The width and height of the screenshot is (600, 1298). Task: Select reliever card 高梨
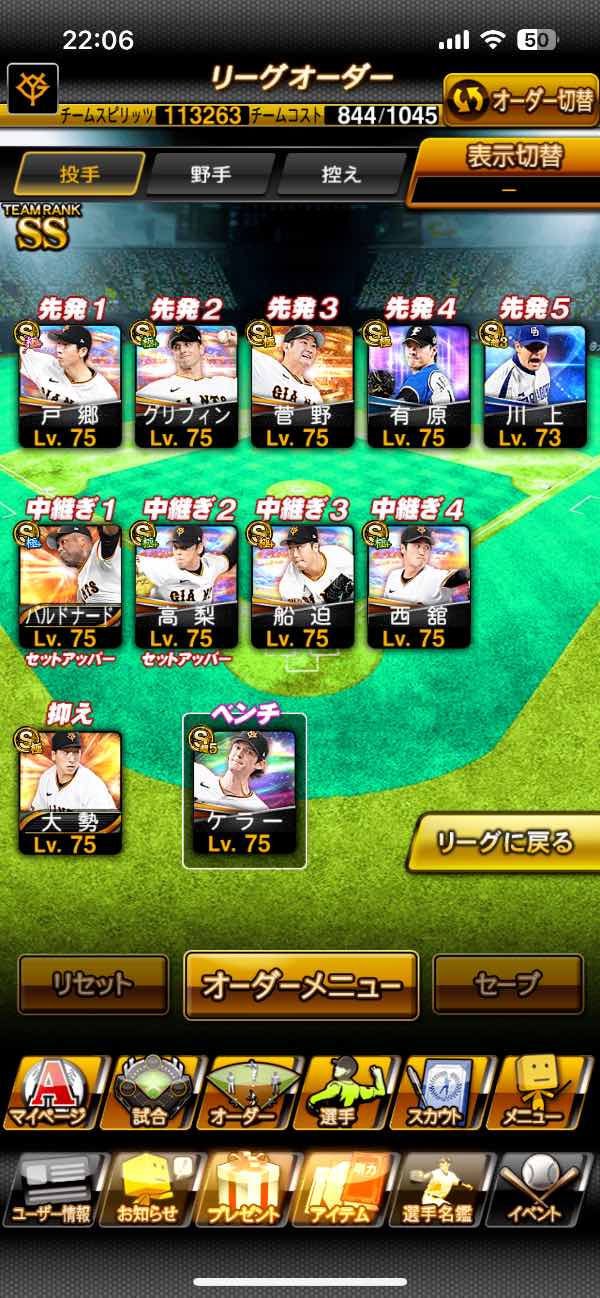[186, 585]
